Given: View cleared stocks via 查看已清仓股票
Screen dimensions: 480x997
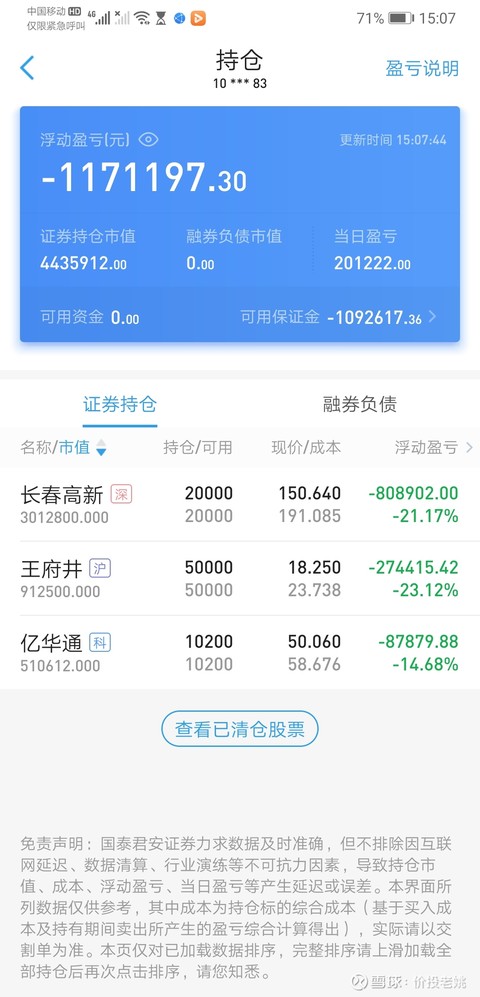Looking at the screenshot, I should 240,729.
